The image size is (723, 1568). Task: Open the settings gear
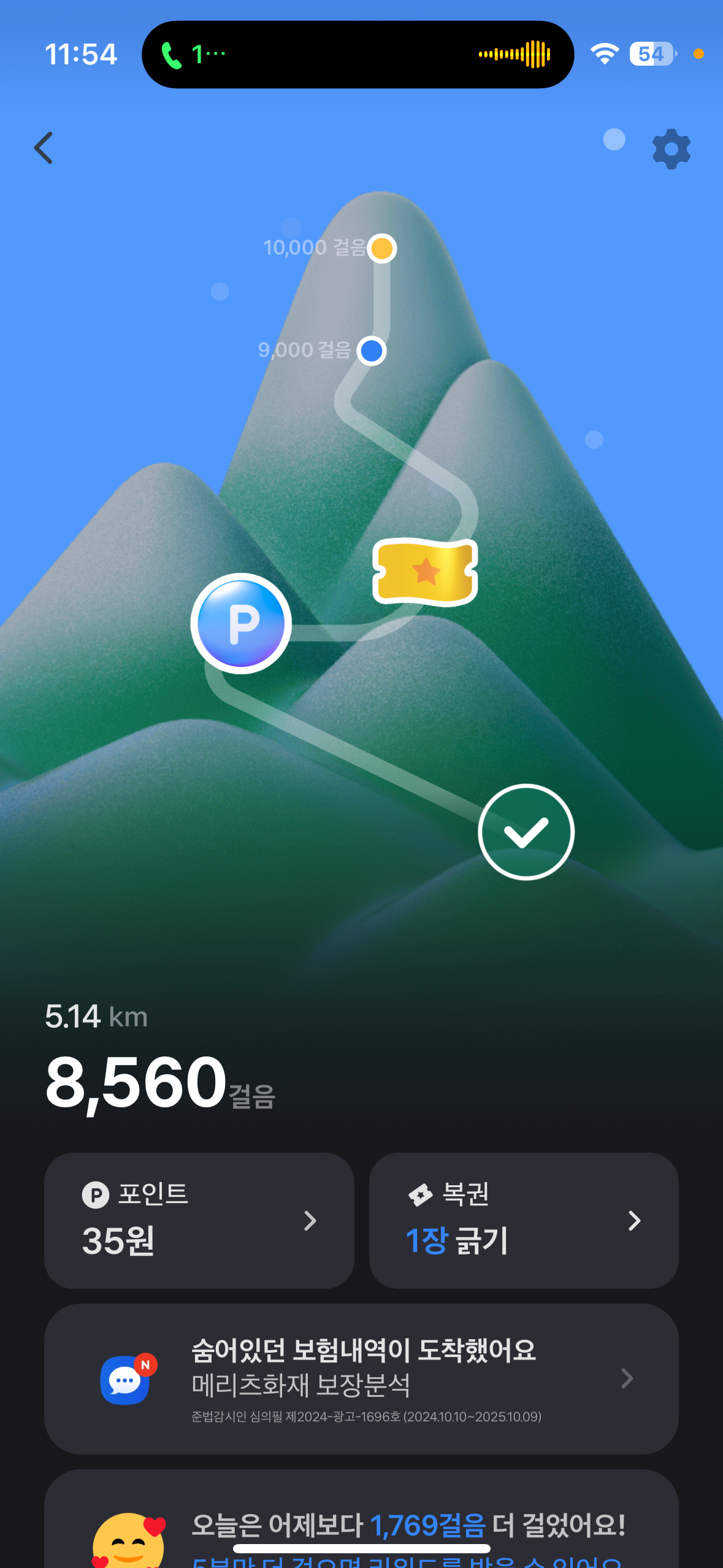pyautogui.click(x=671, y=148)
